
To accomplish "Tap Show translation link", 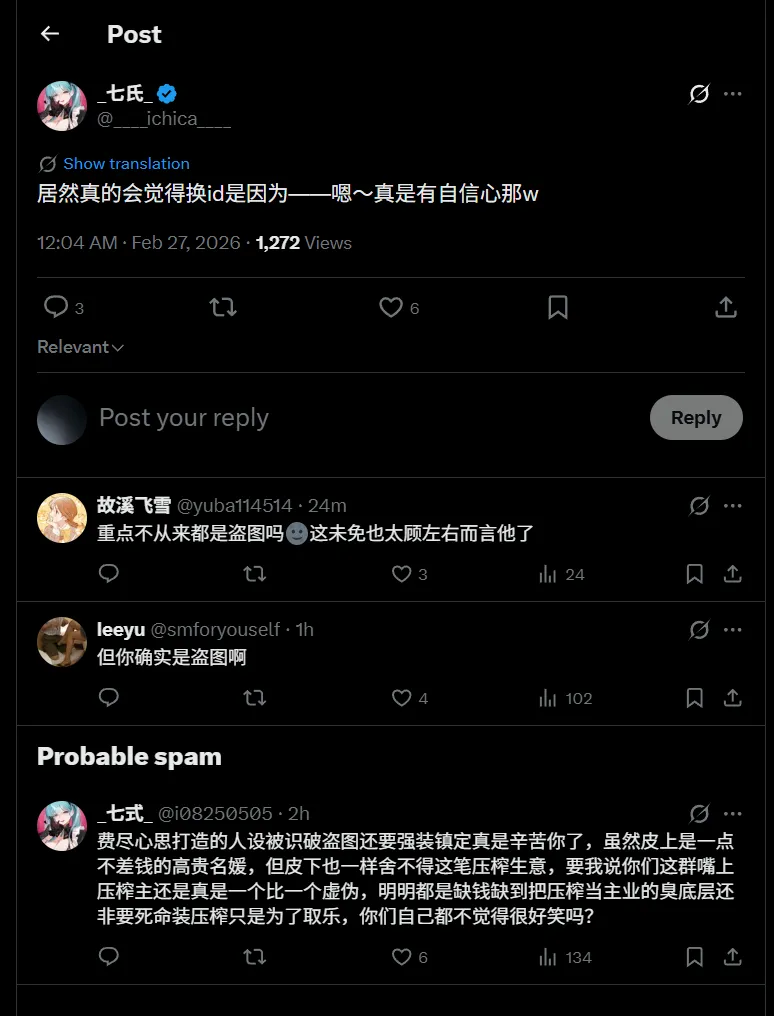I will pos(126,164).
